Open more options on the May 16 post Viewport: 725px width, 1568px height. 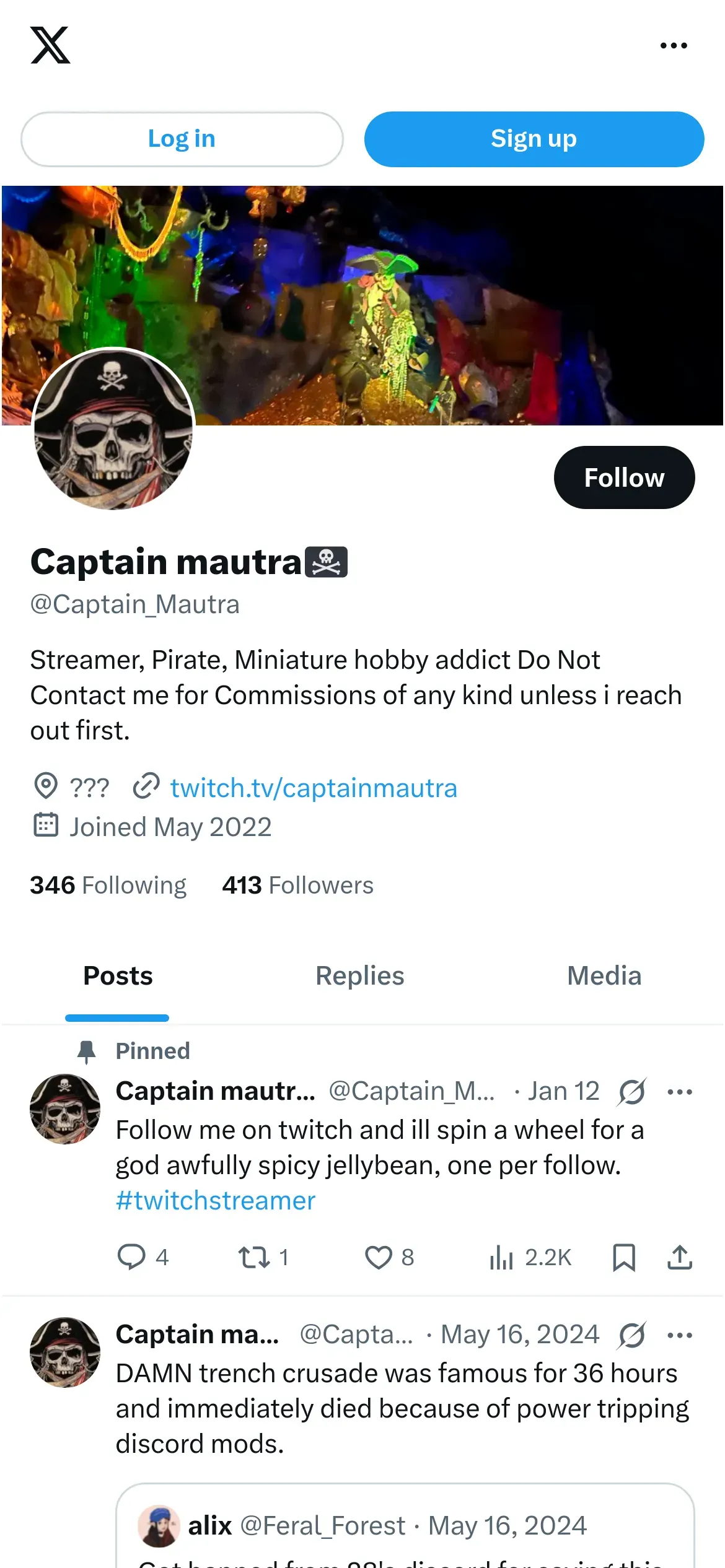[680, 1335]
